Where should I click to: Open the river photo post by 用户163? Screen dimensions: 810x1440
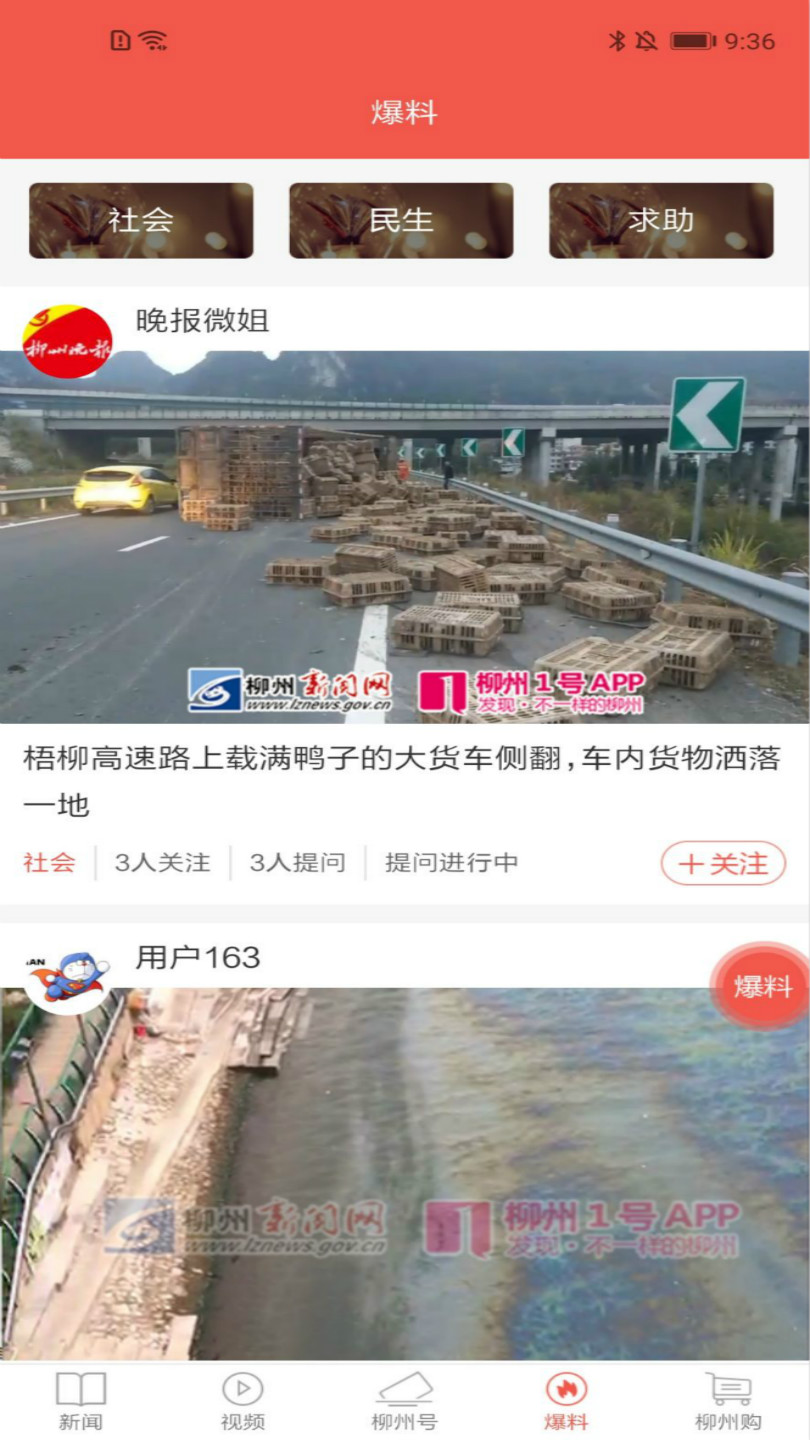404,1170
